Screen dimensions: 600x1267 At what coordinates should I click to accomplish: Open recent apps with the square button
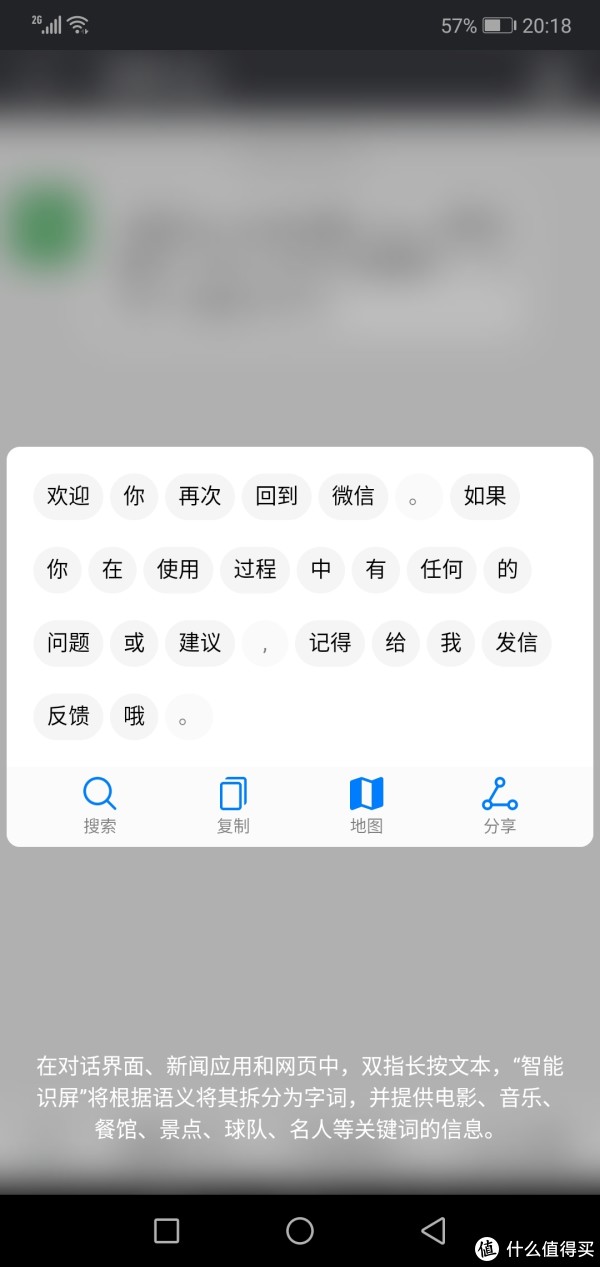click(x=167, y=1230)
